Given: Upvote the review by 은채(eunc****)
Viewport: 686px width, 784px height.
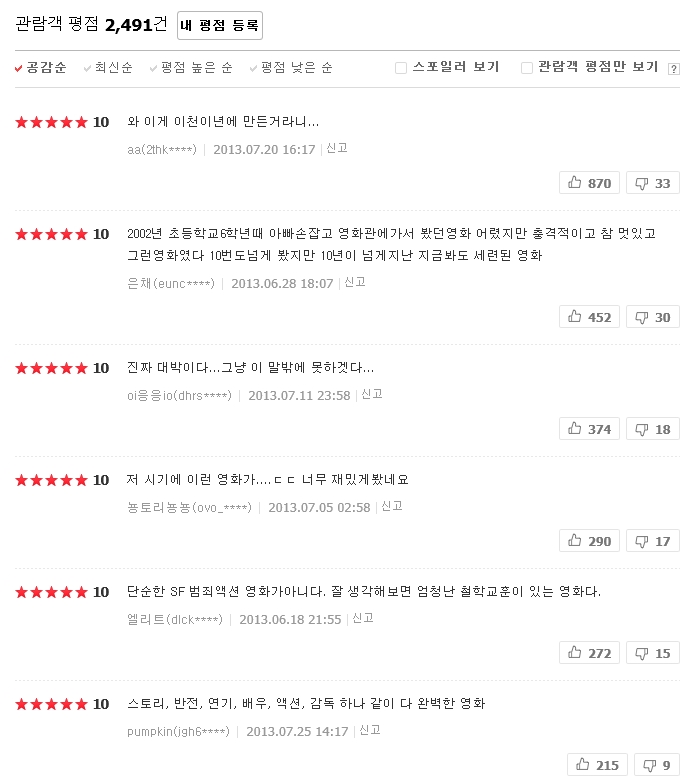Looking at the screenshot, I should (x=590, y=317).
